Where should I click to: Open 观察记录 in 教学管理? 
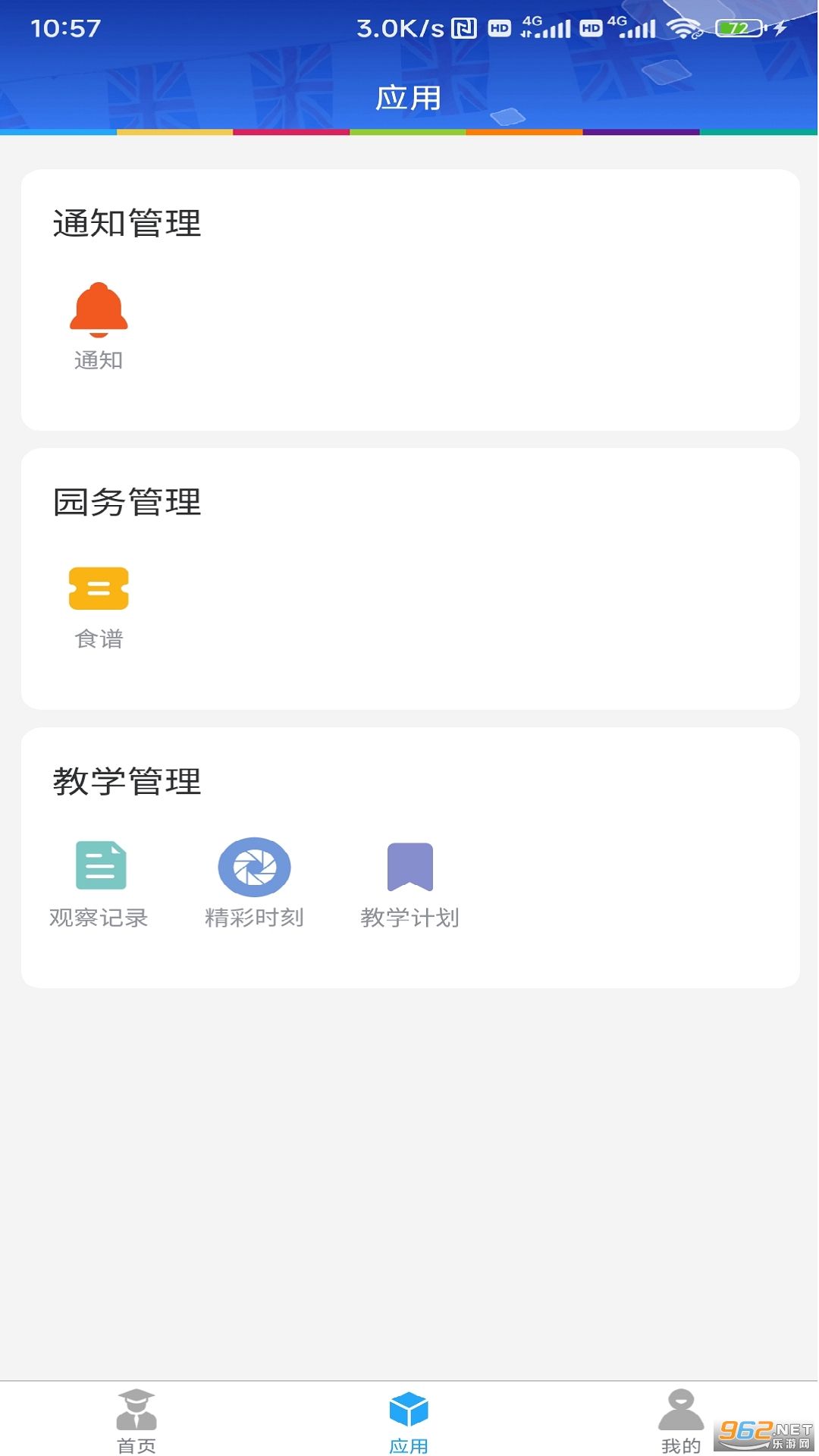pyautogui.click(x=99, y=885)
